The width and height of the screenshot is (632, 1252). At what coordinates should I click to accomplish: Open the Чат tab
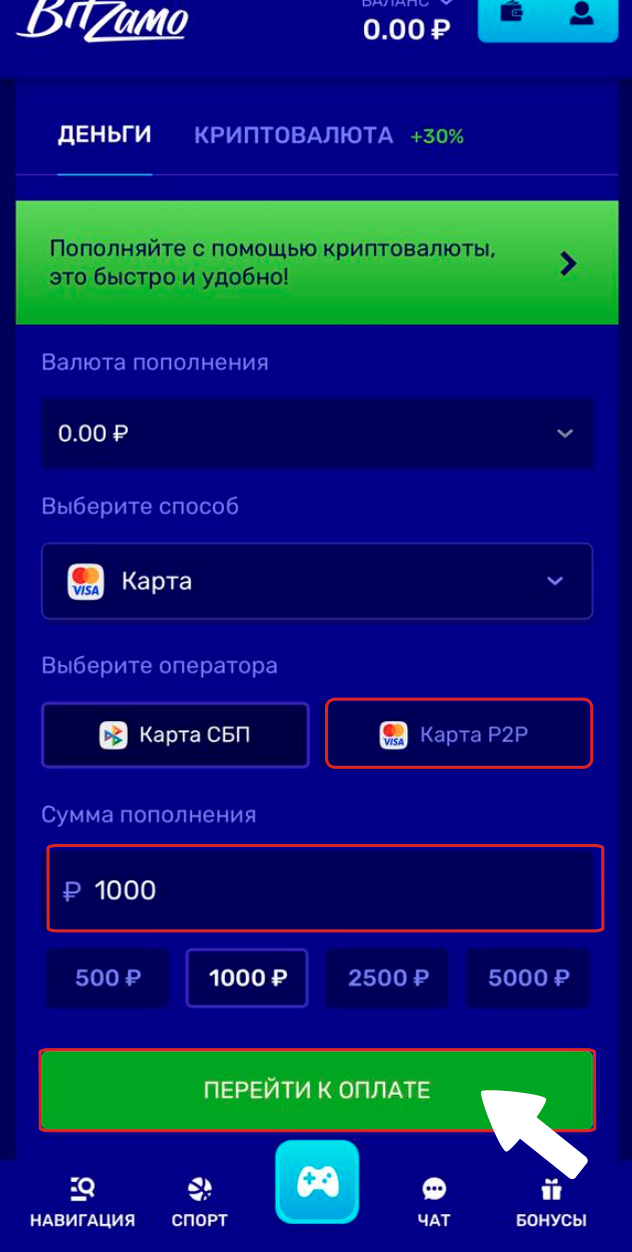point(434,1203)
